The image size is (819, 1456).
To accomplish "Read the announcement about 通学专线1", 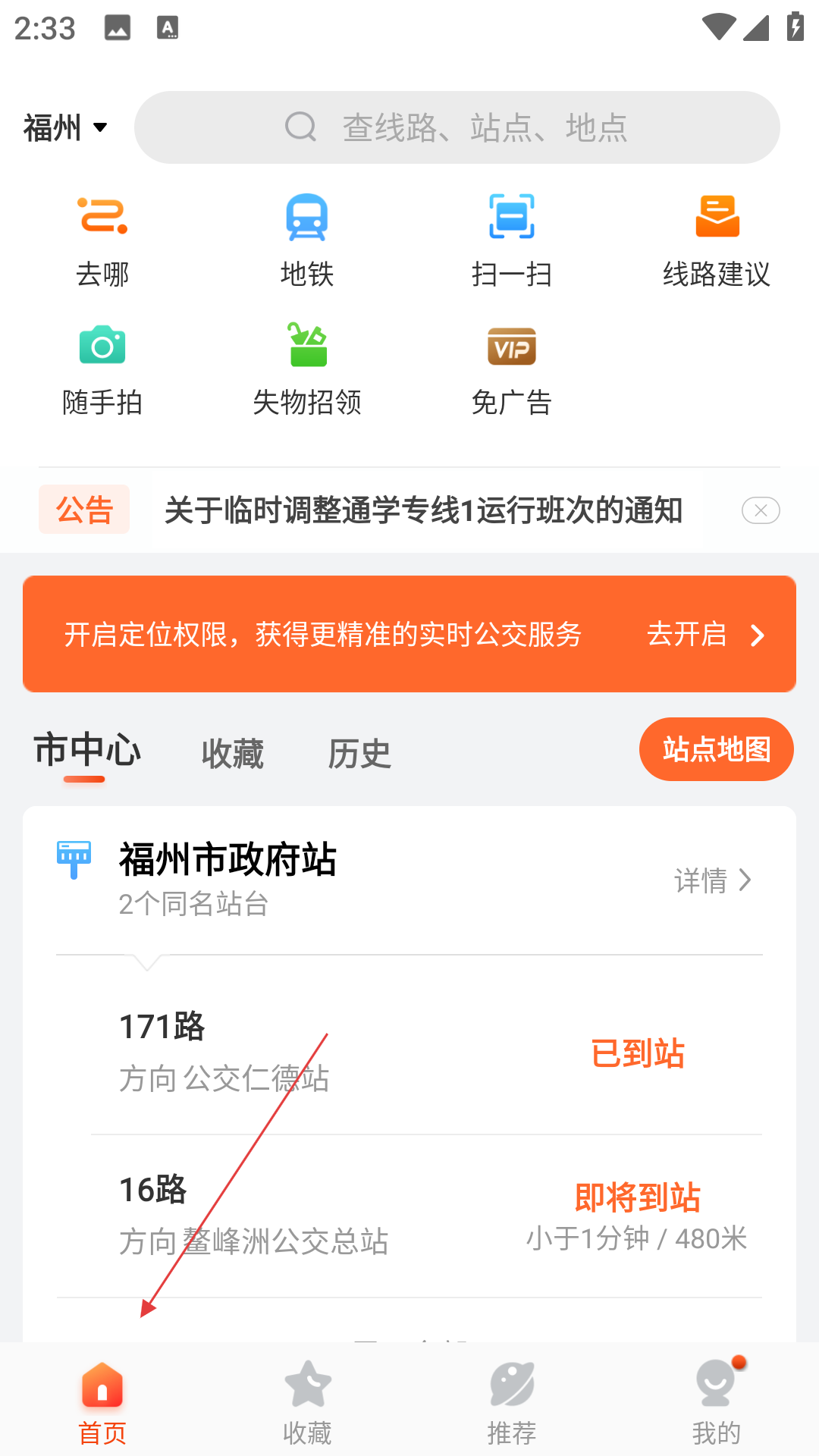I will coord(423,510).
